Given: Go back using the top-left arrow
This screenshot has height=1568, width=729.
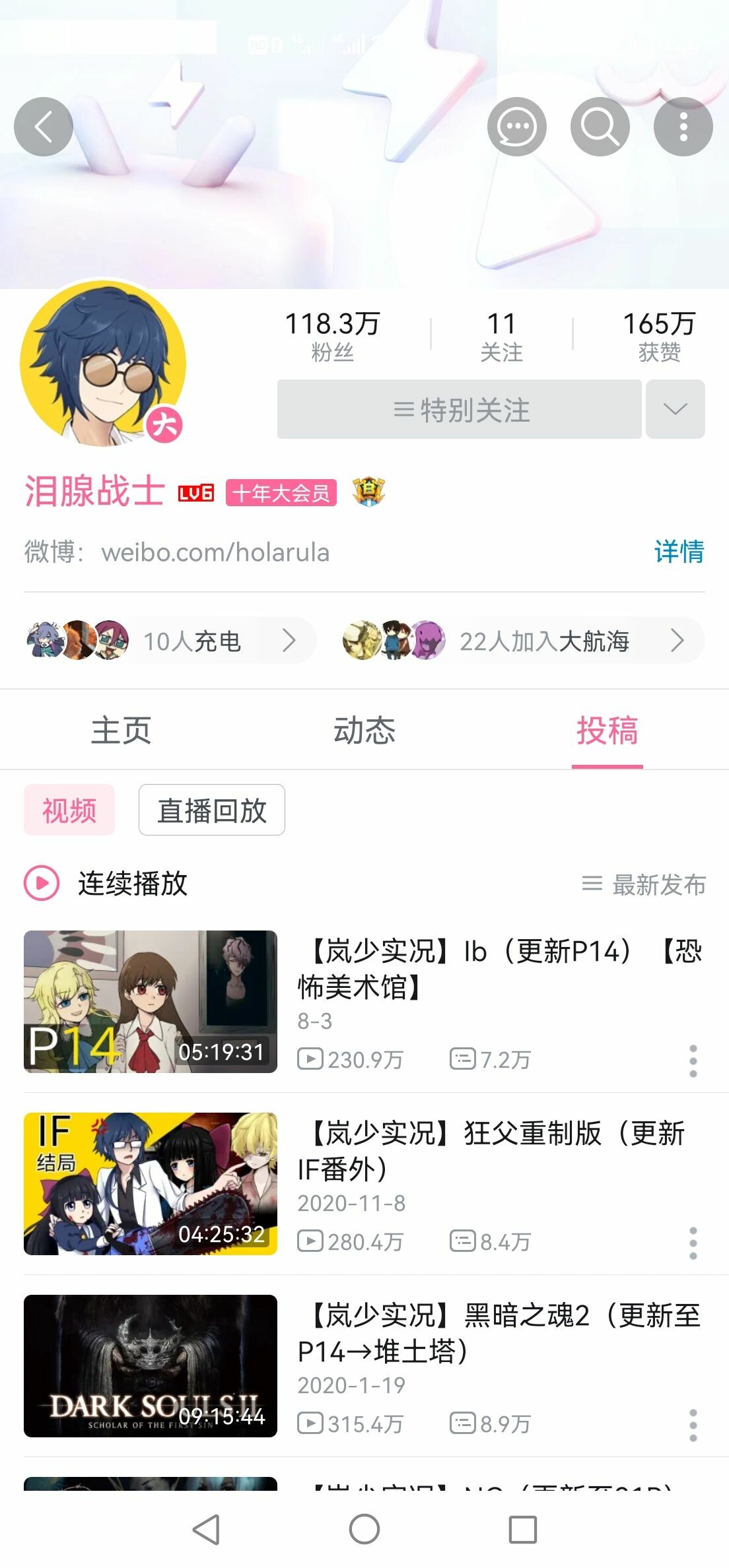Looking at the screenshot, I should click(44, 127).
